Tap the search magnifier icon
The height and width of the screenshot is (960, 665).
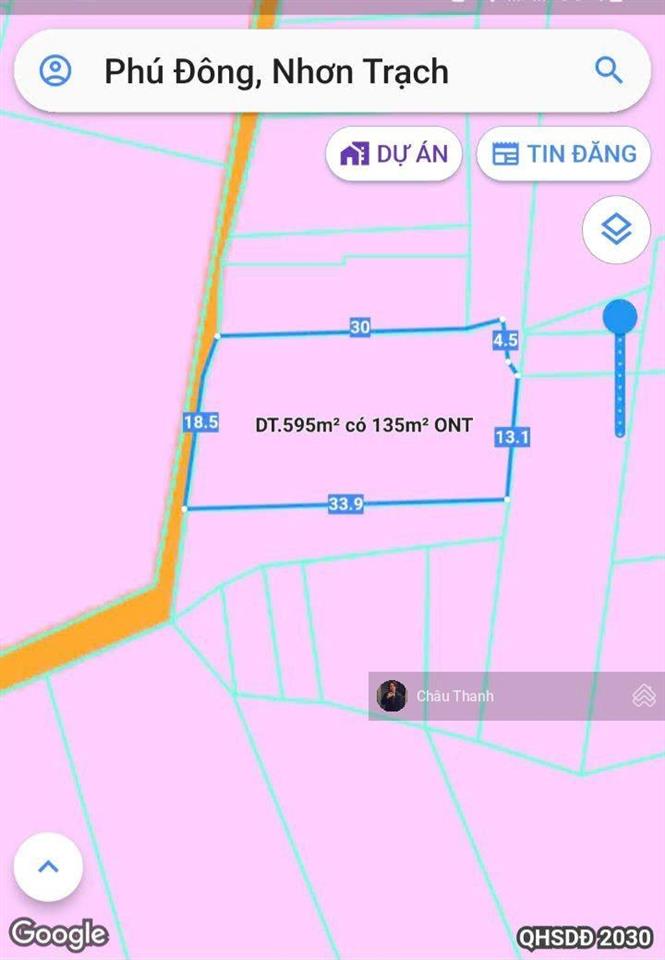coord(609,69)
